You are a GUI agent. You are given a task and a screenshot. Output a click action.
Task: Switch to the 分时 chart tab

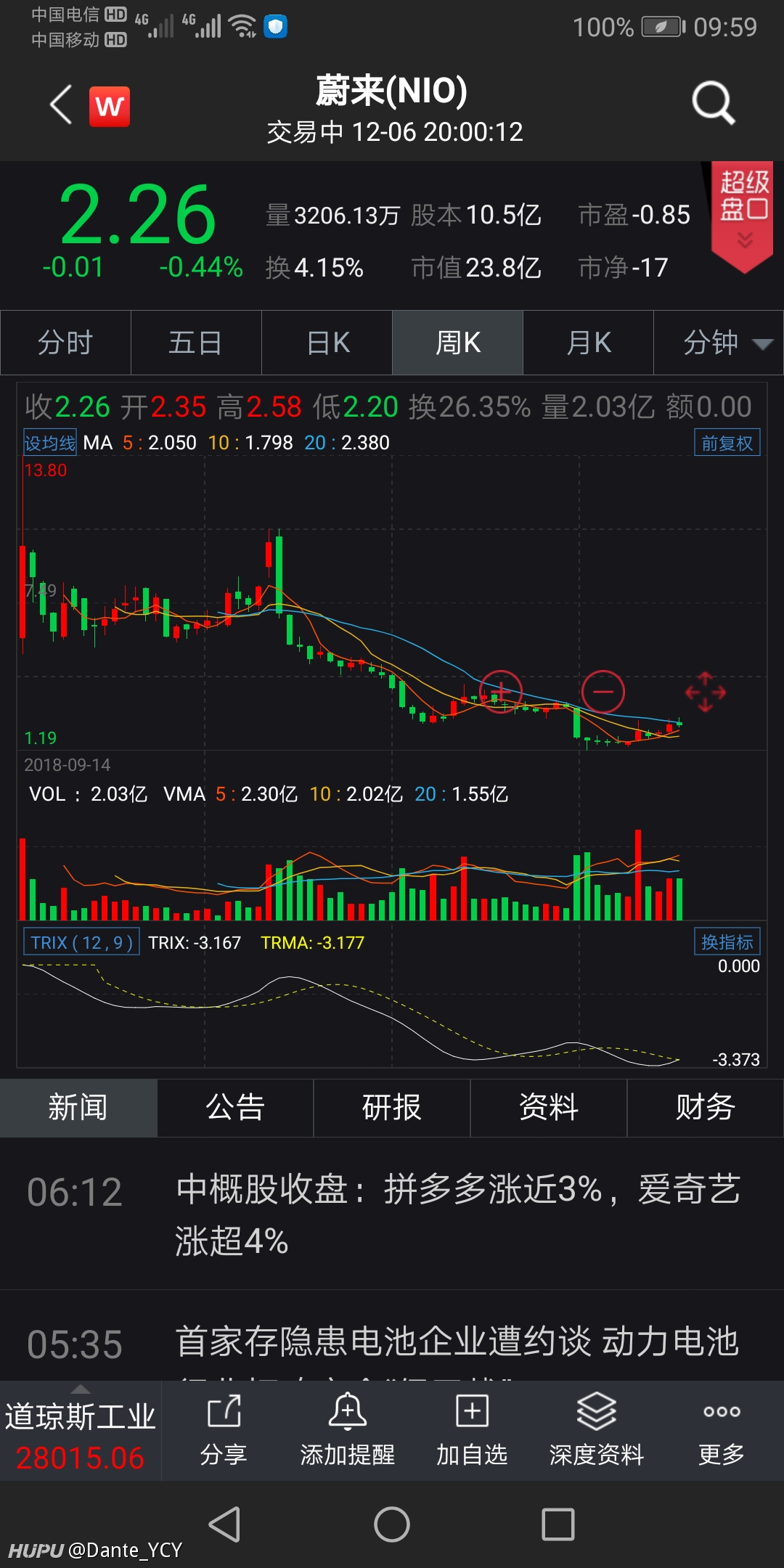(65, 343)
